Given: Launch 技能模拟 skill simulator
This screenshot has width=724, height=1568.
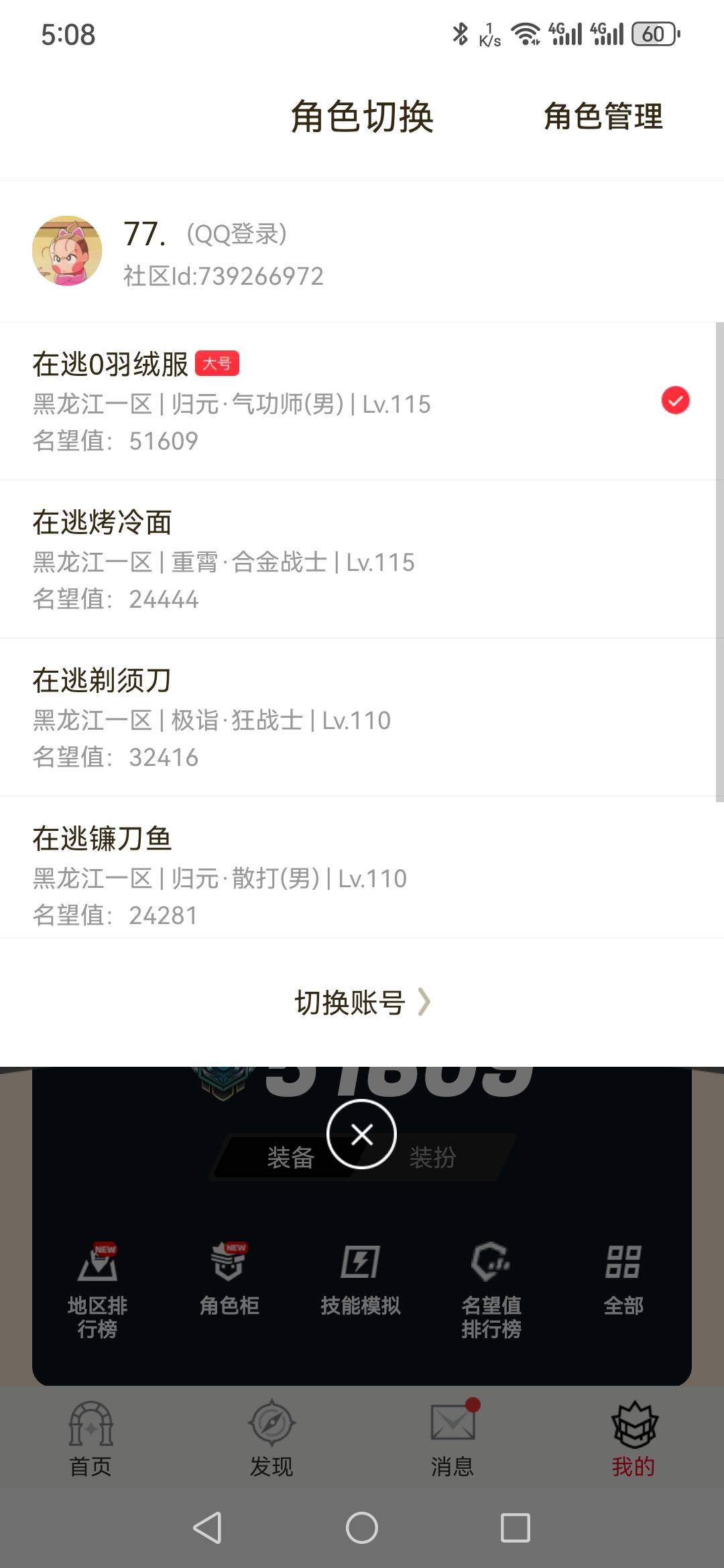Looking at the screenshot, I should pos(361,1281).
